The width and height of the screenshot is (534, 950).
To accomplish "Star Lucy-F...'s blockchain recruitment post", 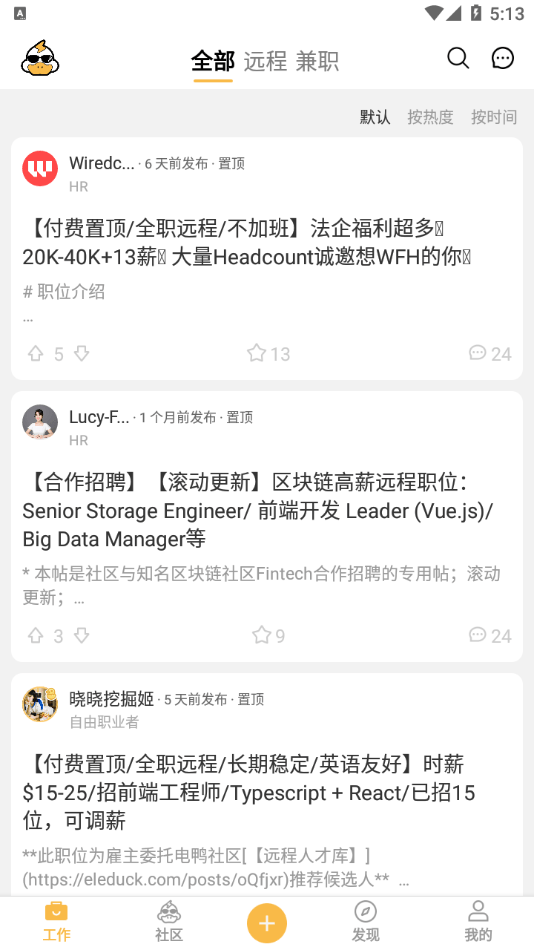I will (261, 635).
